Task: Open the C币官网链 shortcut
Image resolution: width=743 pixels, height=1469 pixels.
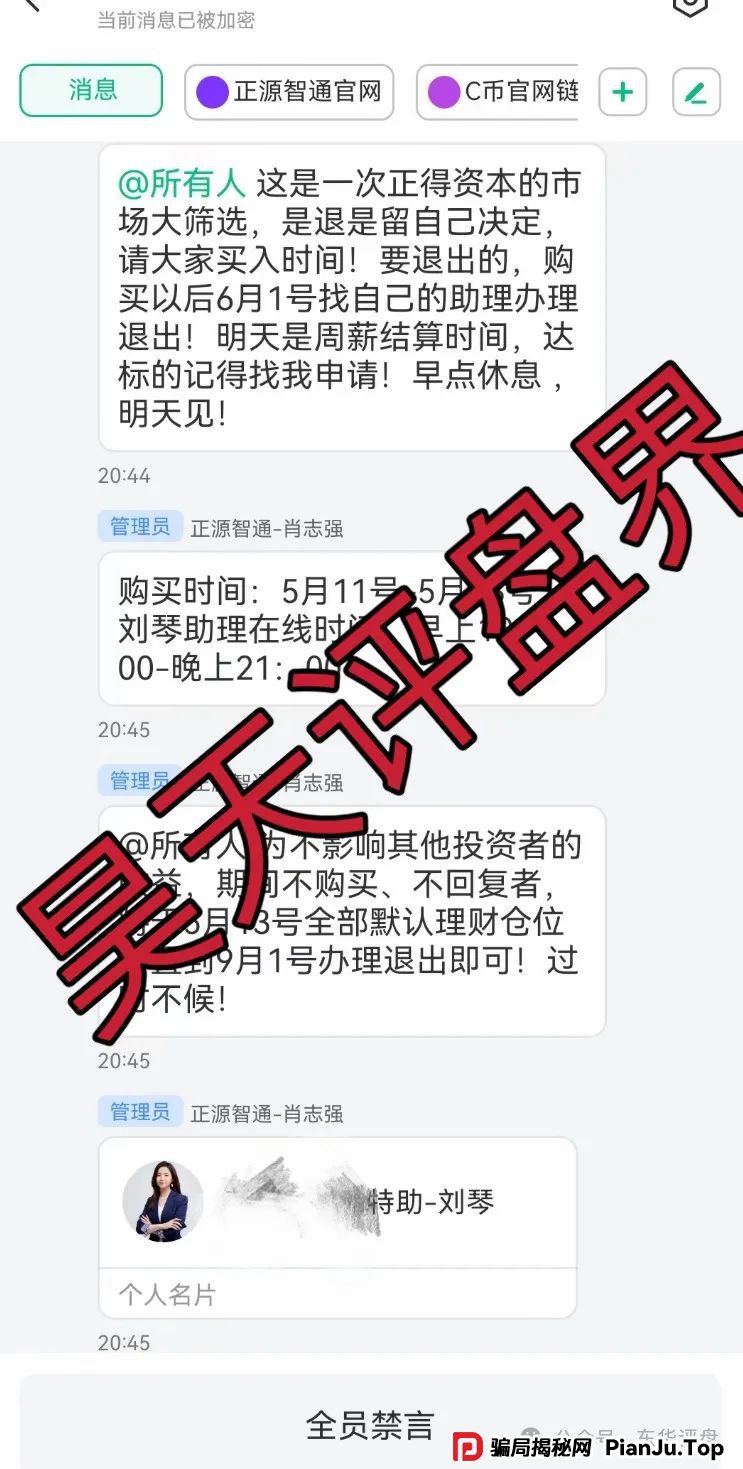Action: [x=497, y=93]
